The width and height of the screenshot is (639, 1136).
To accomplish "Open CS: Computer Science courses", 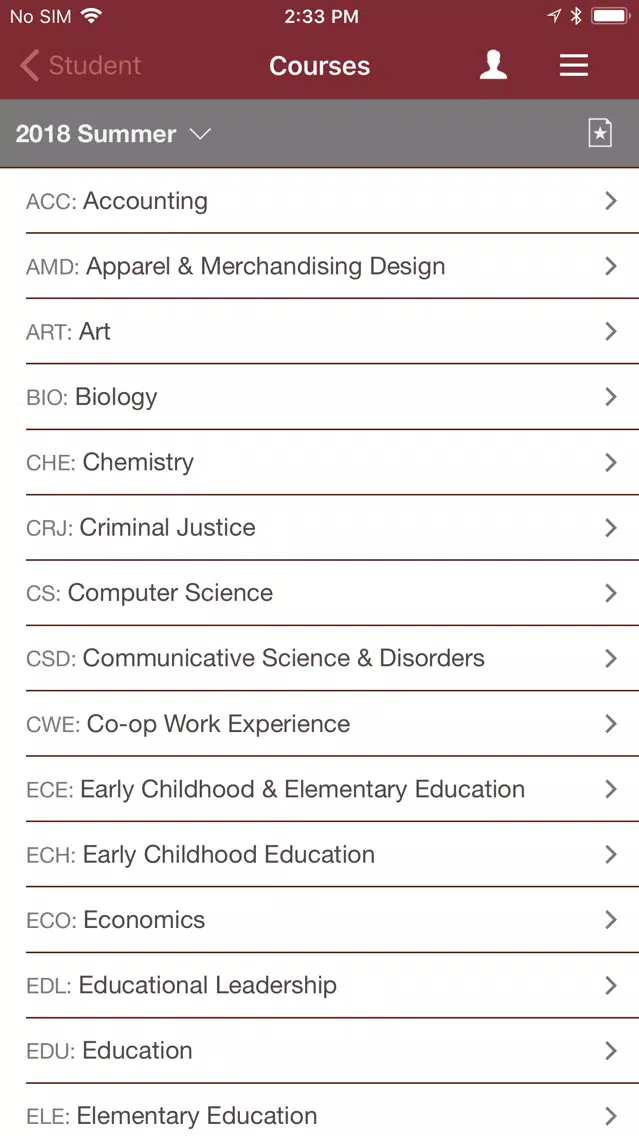I will click(x=320, y=593).
